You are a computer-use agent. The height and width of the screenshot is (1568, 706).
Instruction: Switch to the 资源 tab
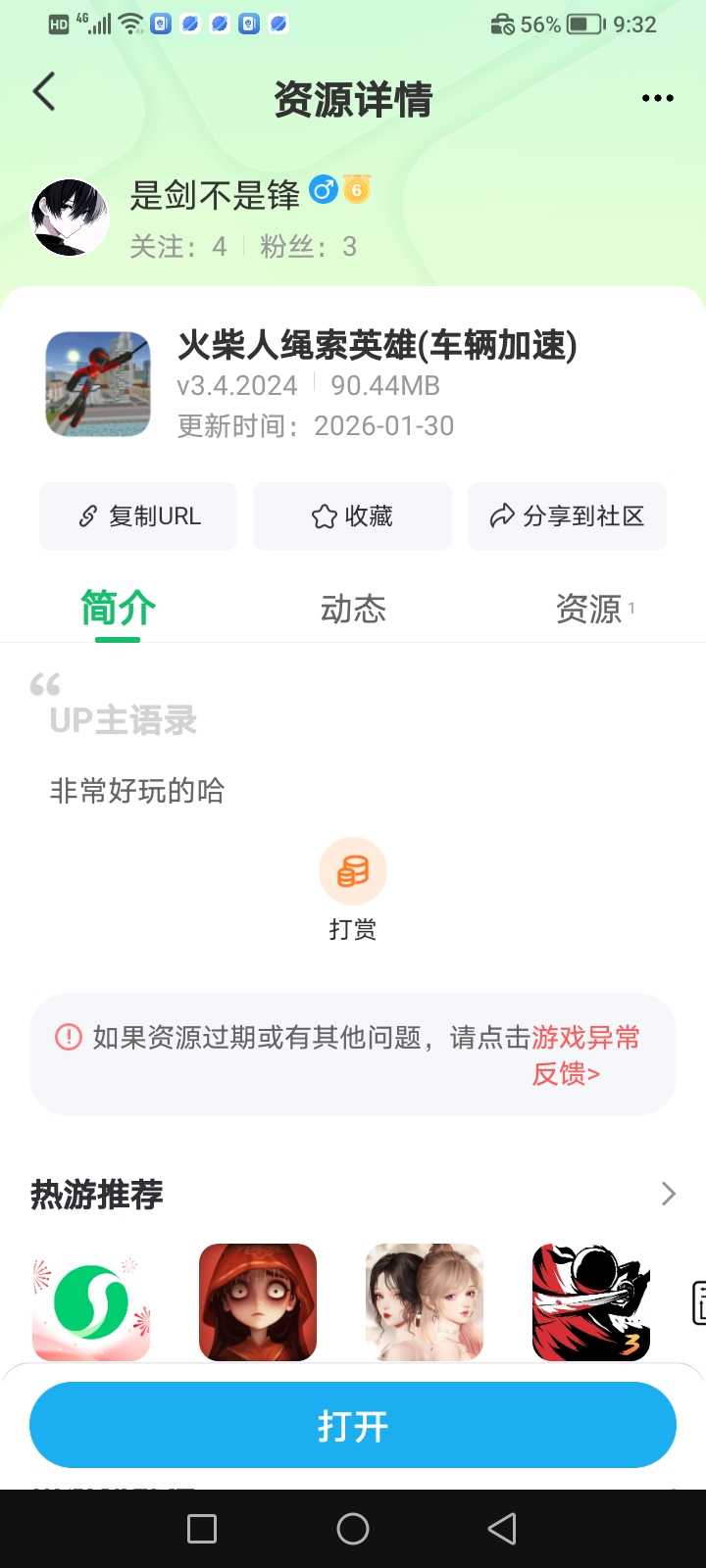pyautogui.click(x=590, y=610)
